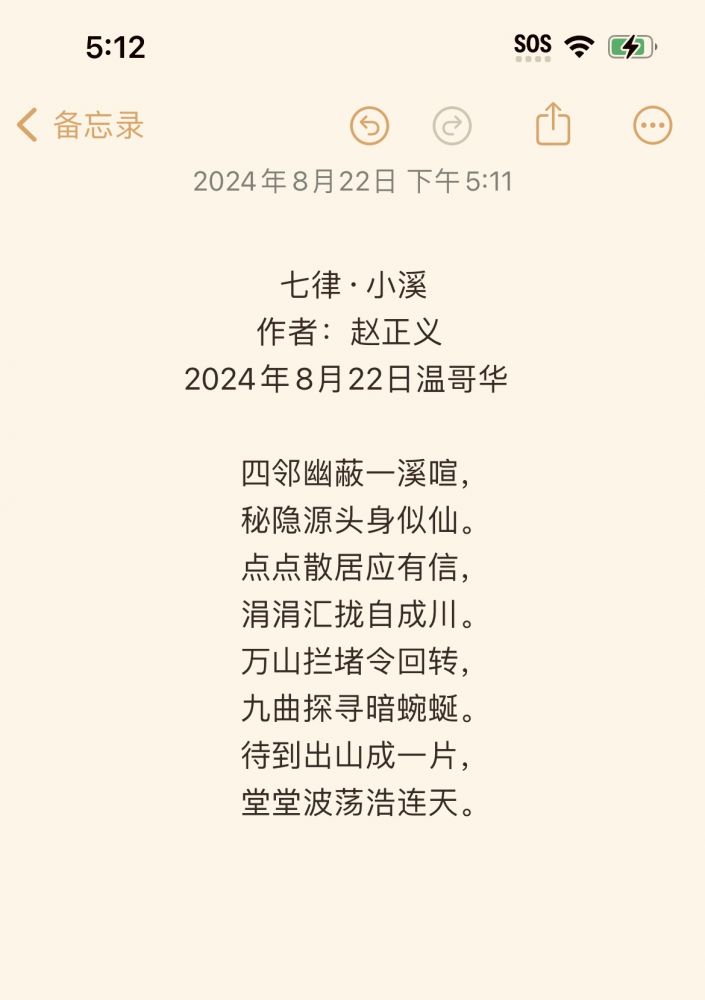
Task: Open the more options menu
Action: [x=652, y=126]
